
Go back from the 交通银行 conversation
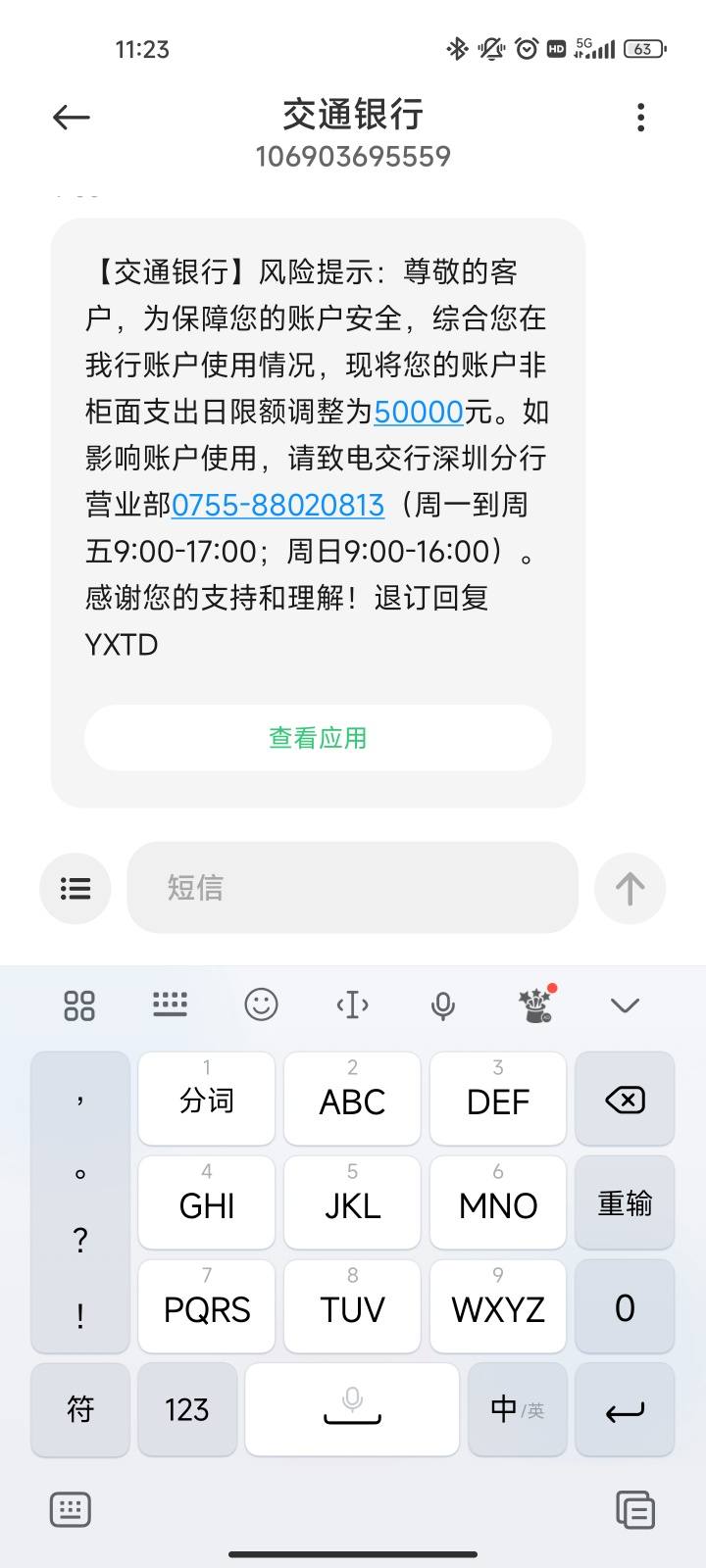[x=71, y=118]
